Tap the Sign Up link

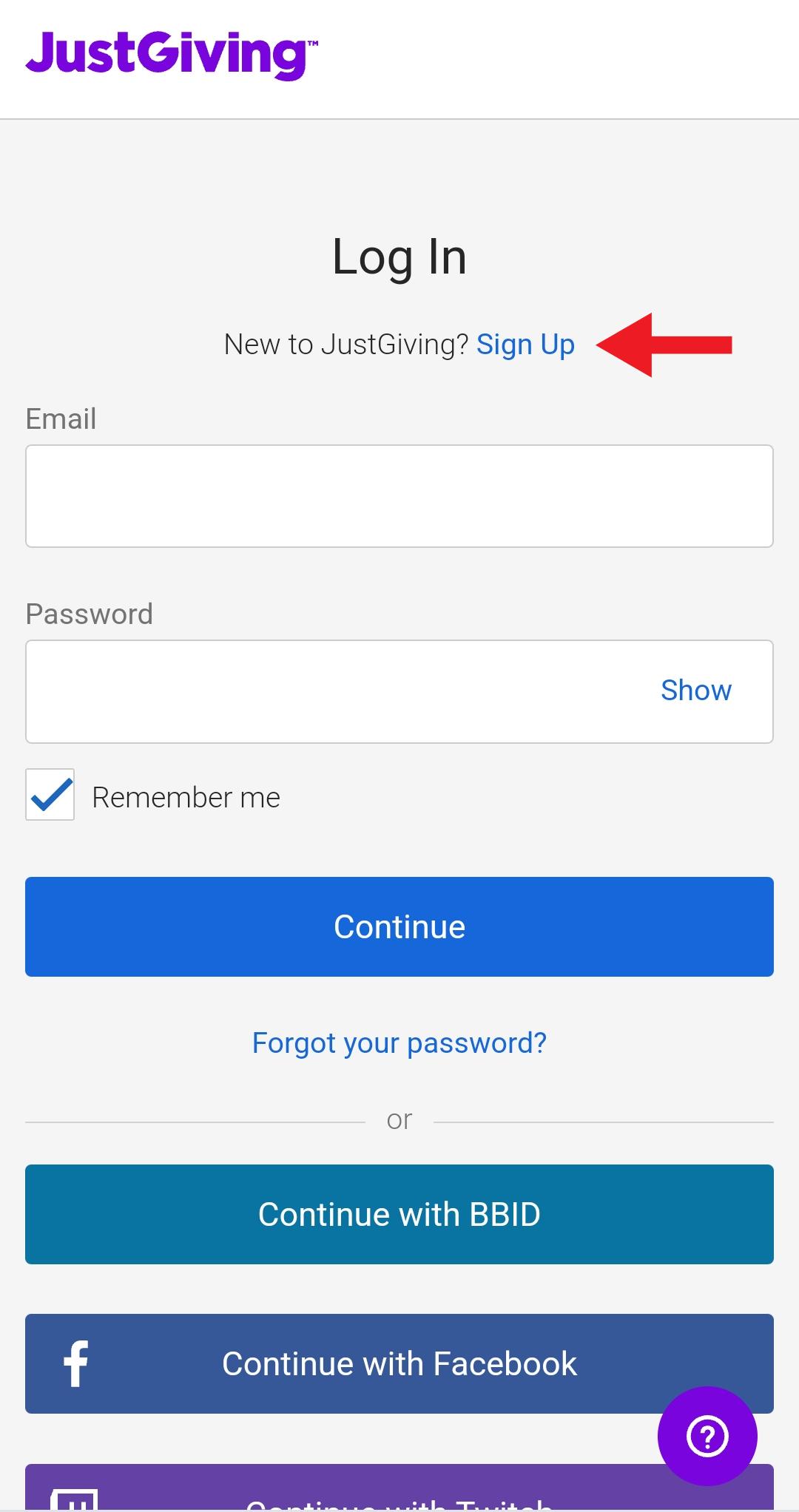coord(525,345)
